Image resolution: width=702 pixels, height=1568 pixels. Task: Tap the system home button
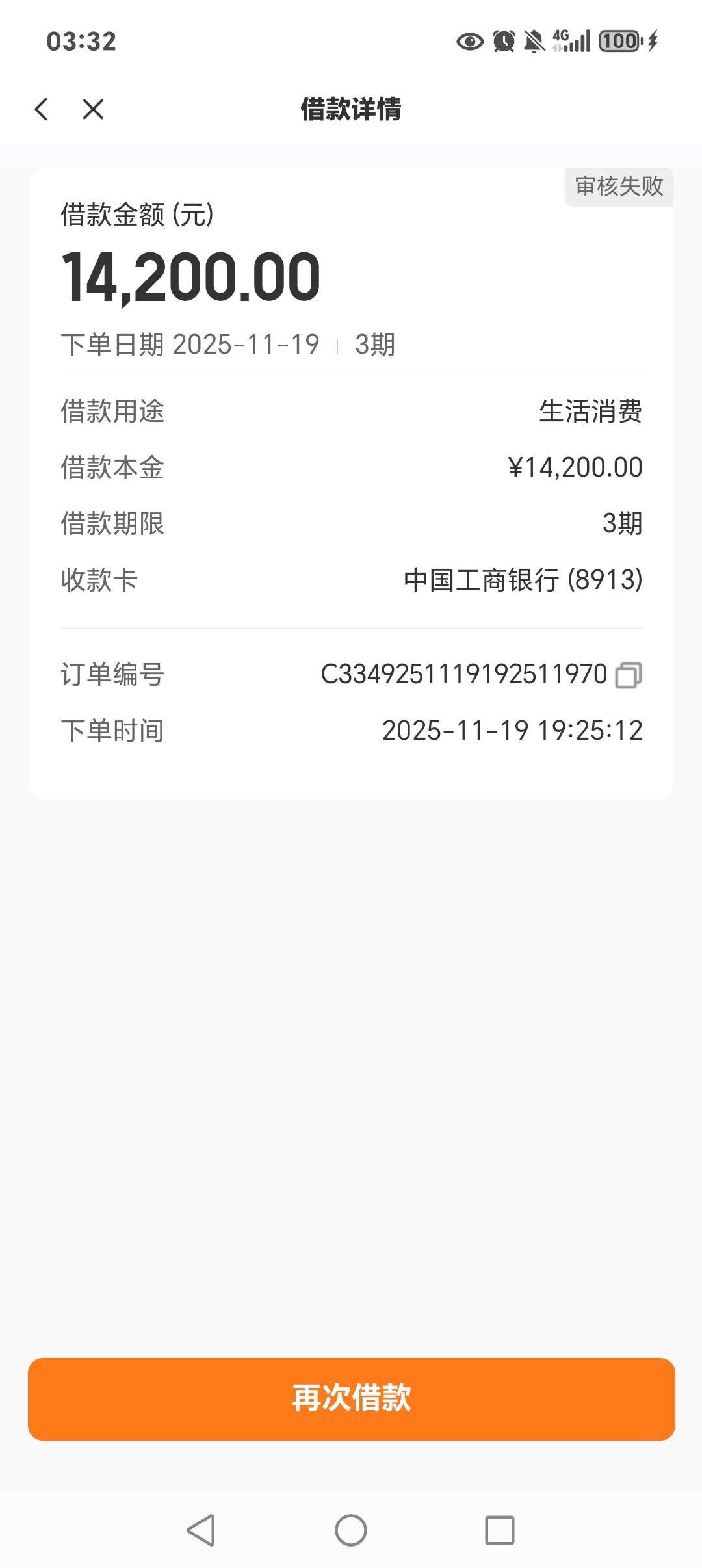coord(351,1530)
